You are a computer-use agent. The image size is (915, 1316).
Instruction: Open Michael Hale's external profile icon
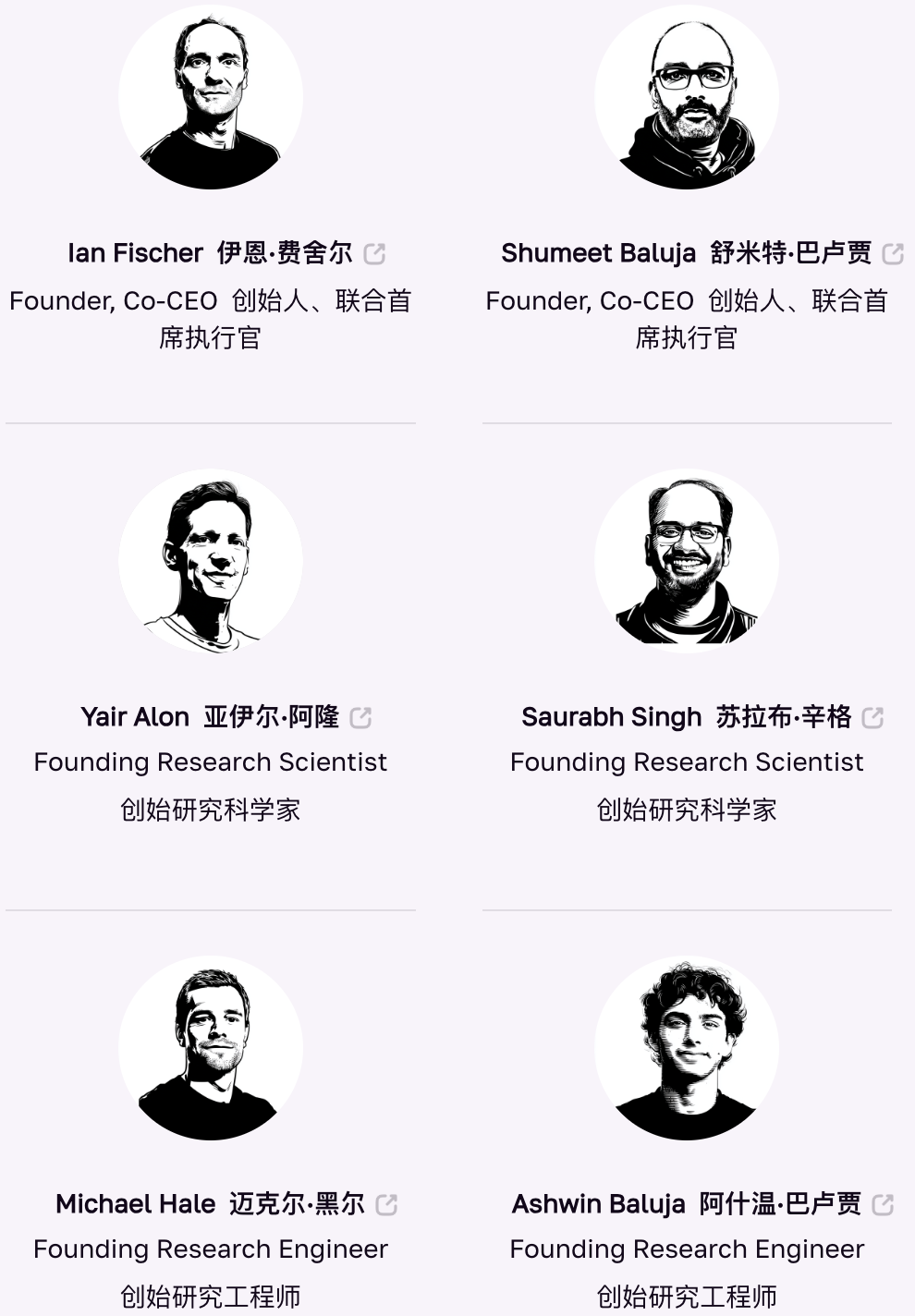(x=387, y=1203)
